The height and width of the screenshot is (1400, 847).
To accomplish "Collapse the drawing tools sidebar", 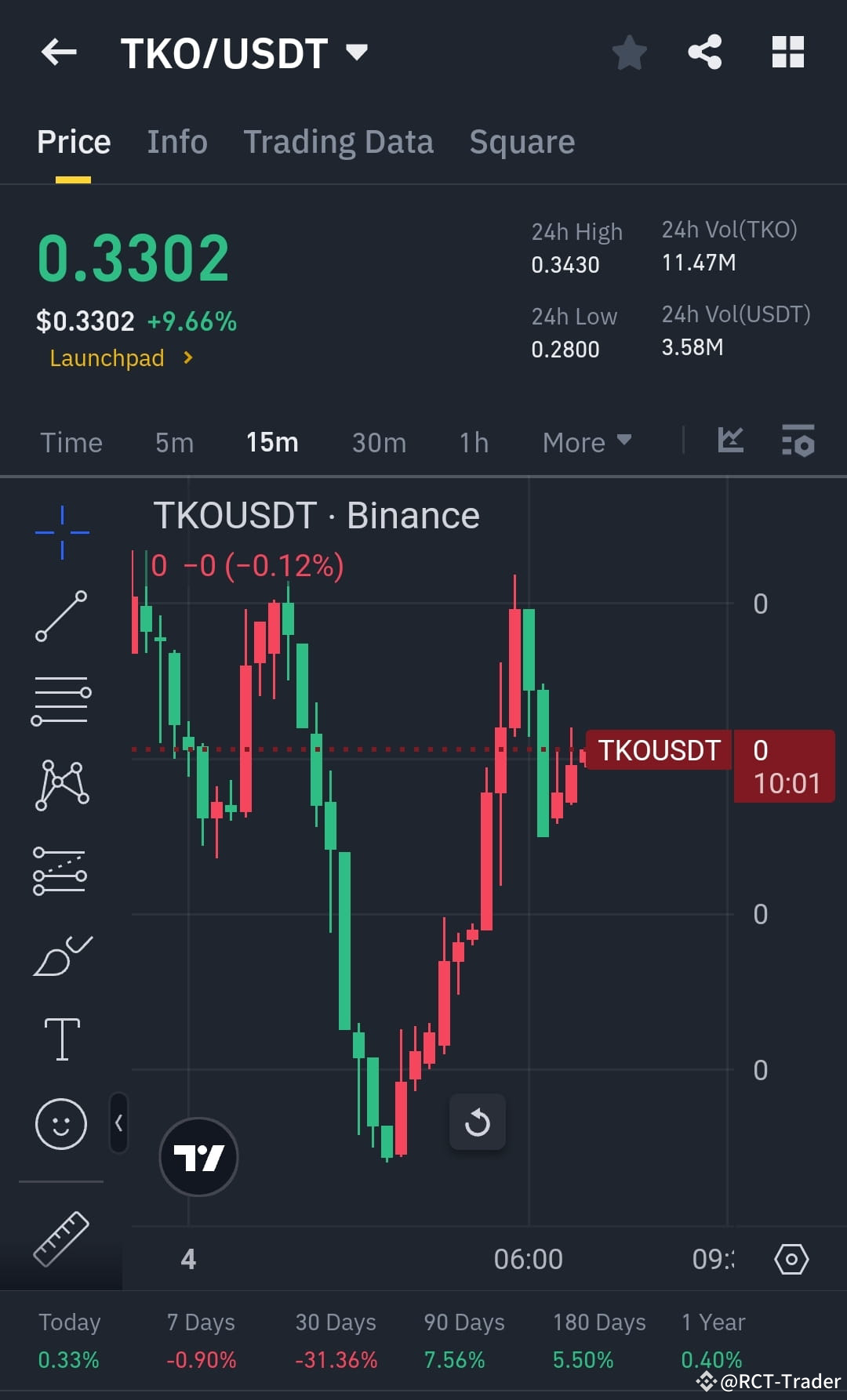I will 119,1123.
